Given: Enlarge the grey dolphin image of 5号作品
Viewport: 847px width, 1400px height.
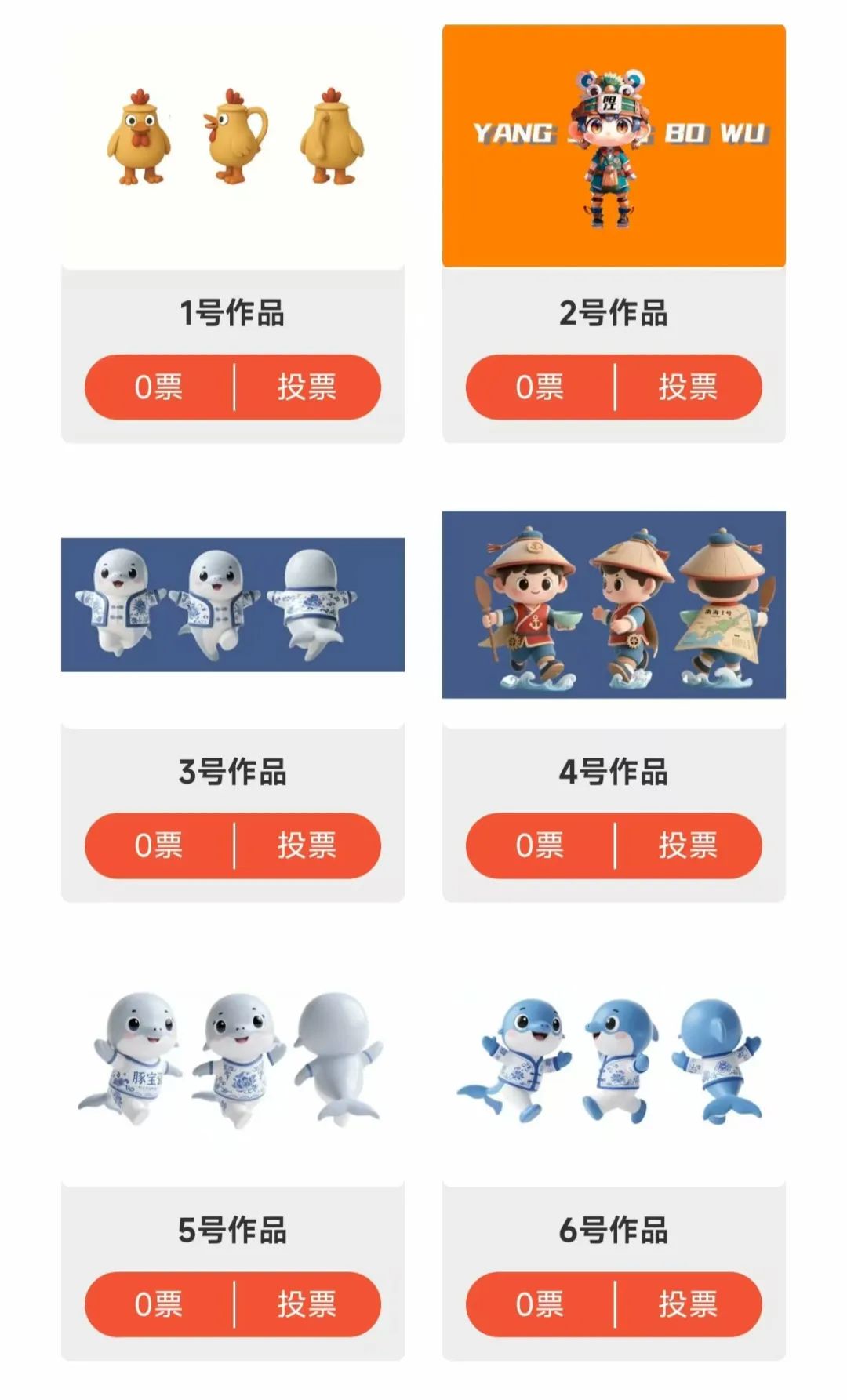Looking at the screenshot, I should click(x=233, y=1064).
